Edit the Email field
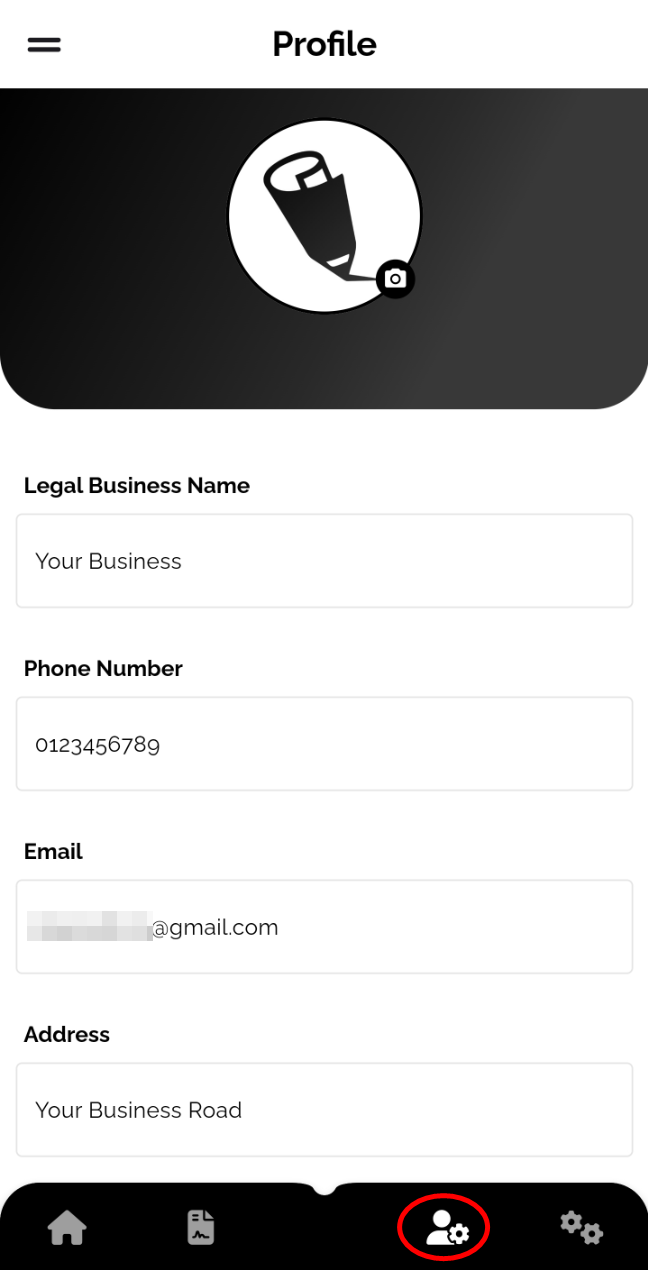Image resolution: width=648 pixels, height=1270 pixels. [324, 927]
